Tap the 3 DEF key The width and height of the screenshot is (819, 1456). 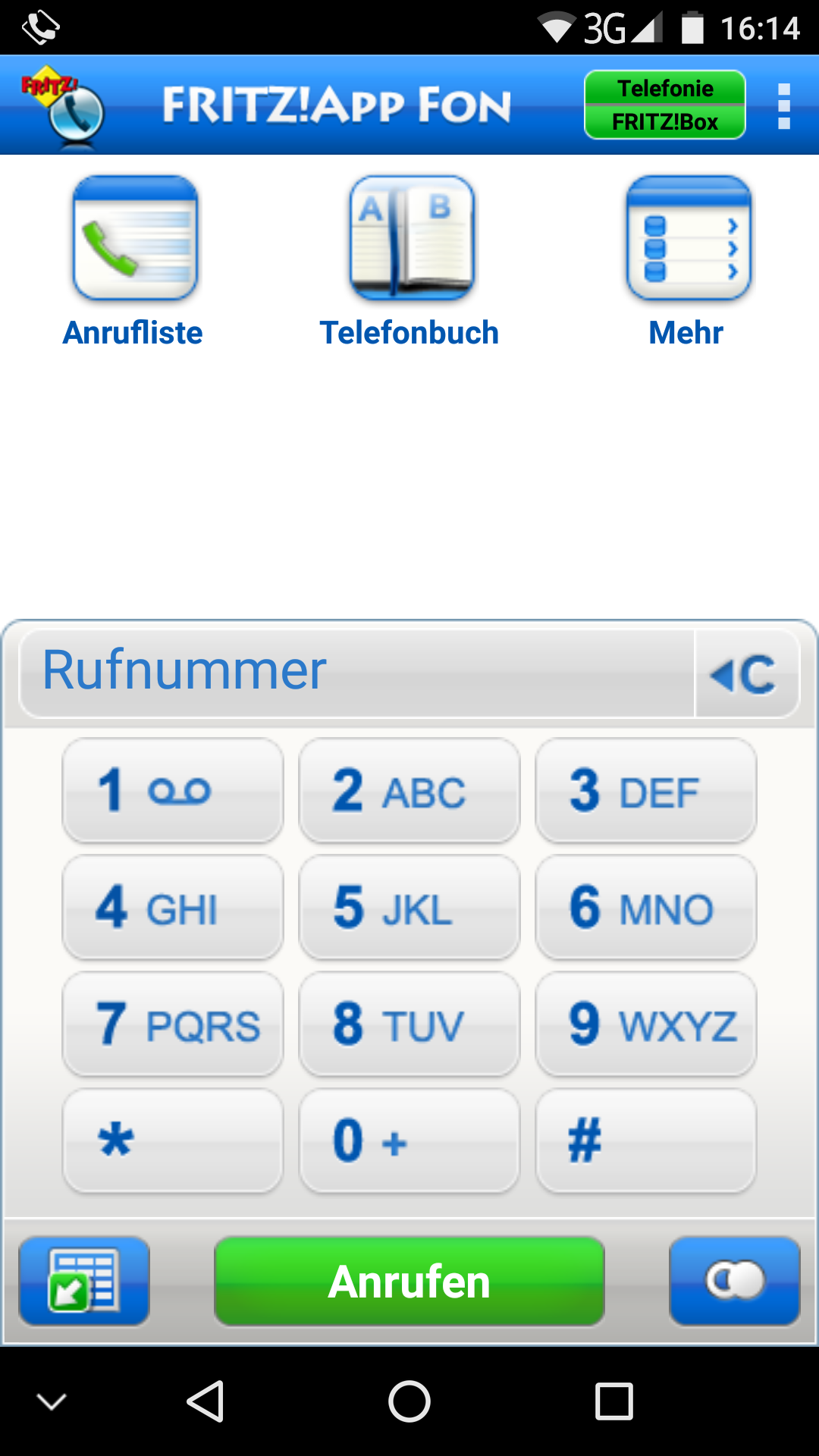point(645,790)
